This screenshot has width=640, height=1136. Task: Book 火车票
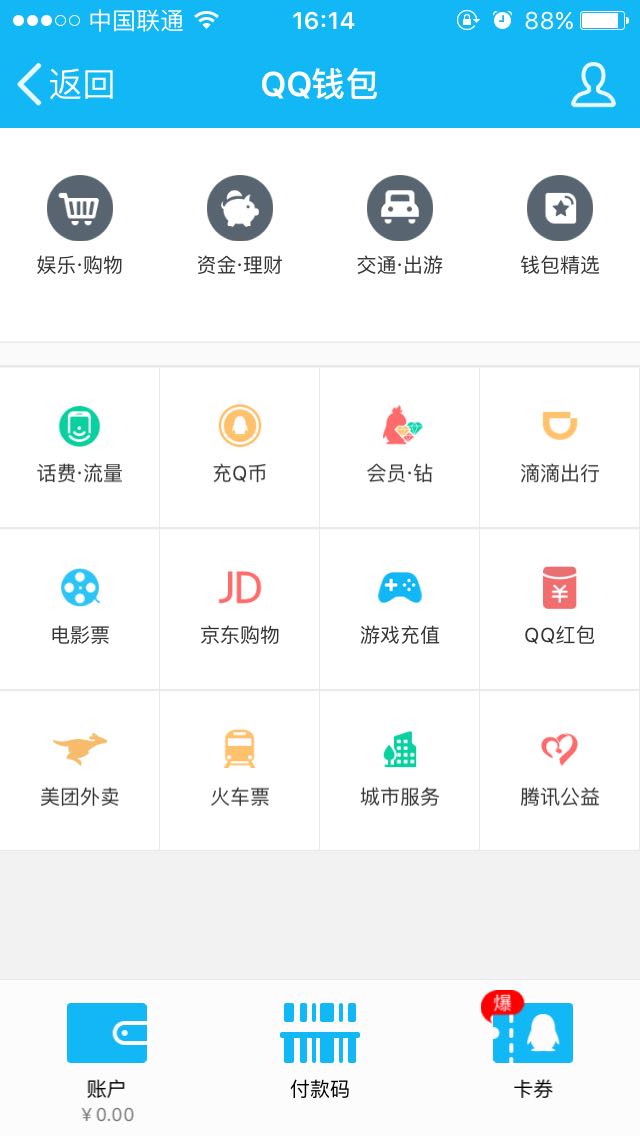coord(240,770)
